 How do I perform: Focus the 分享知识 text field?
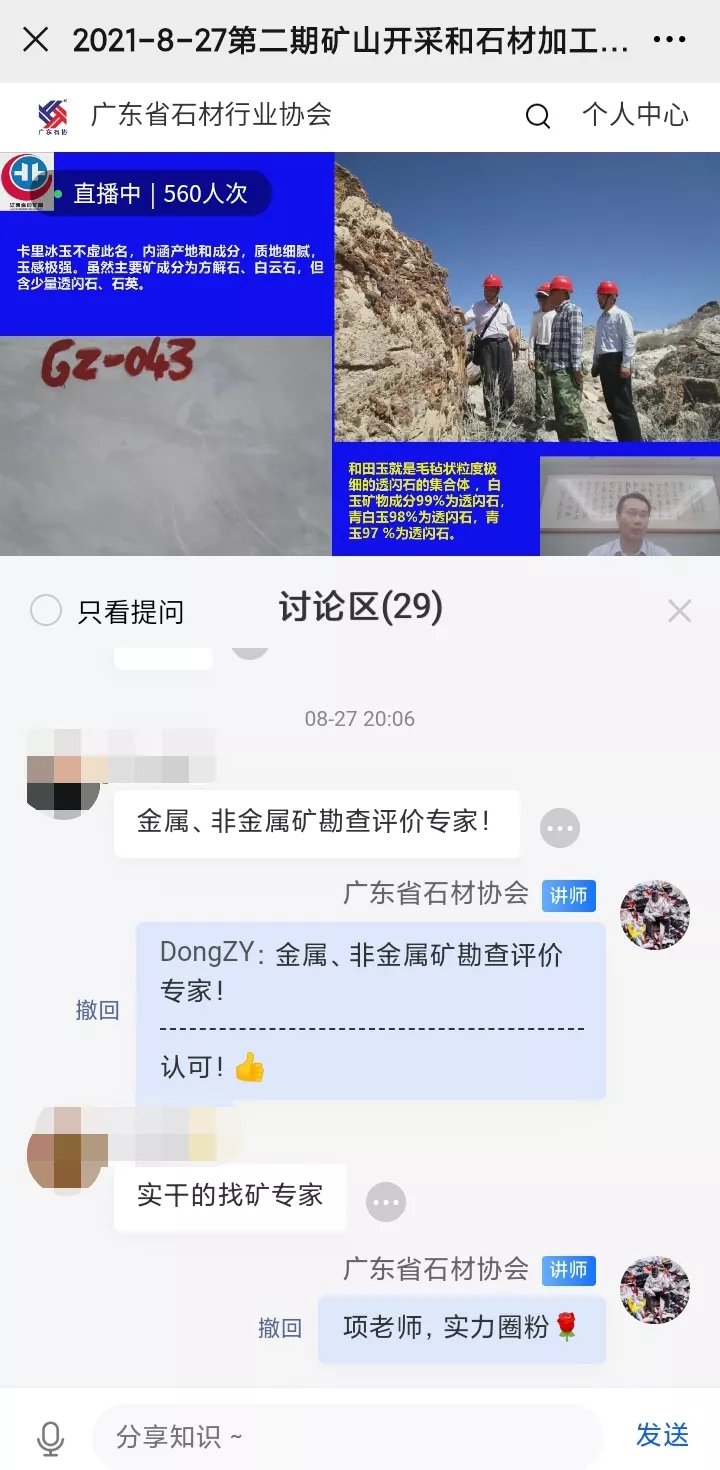(x=345, y=1437)
